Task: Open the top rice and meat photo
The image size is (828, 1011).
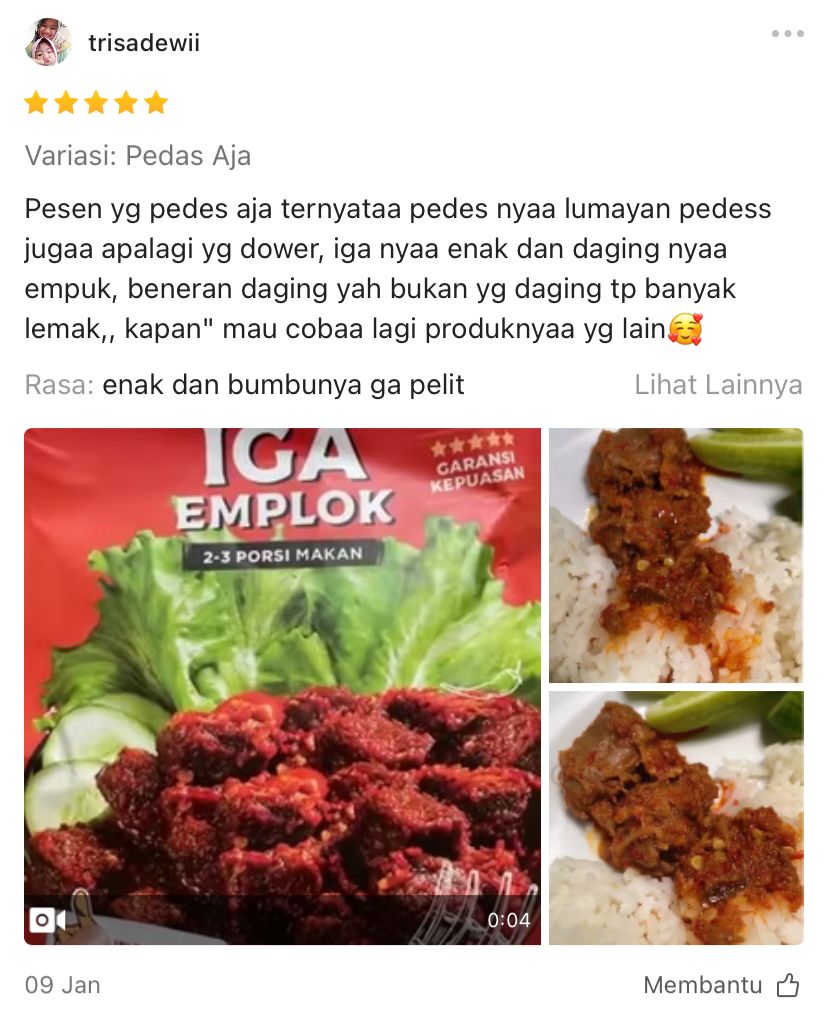Action: pos(675,555)
